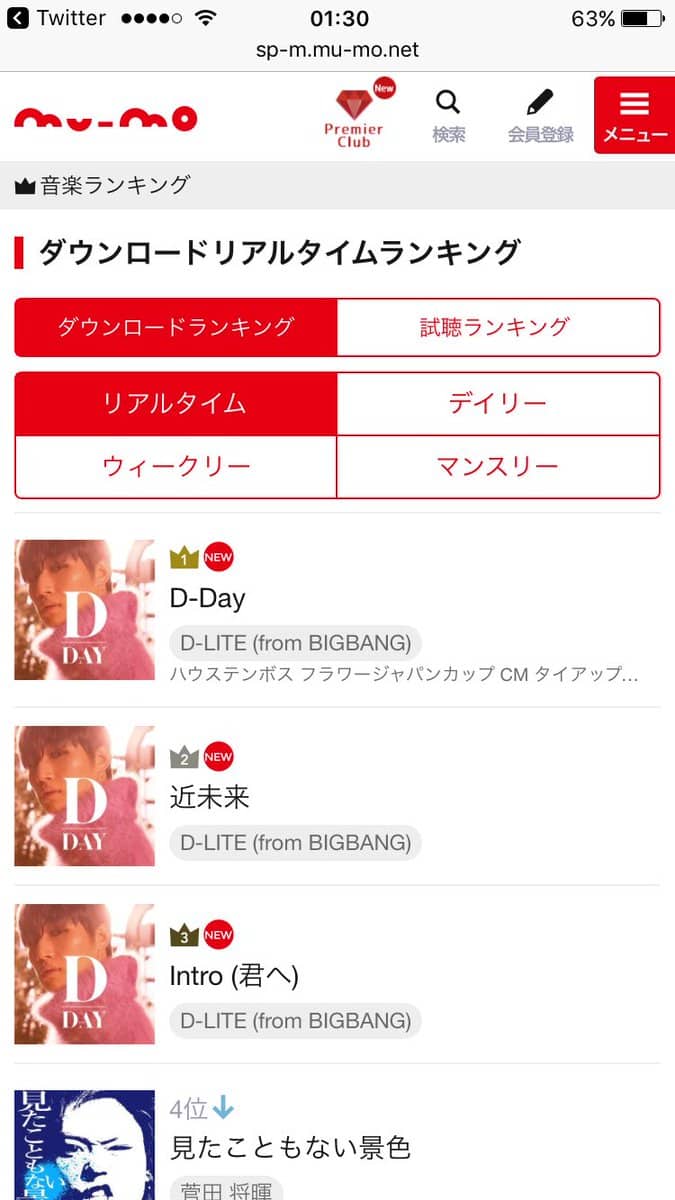675x1200 pixels.
Task: Switch to デイリー ranking
Action: click(x=497, y=404)
